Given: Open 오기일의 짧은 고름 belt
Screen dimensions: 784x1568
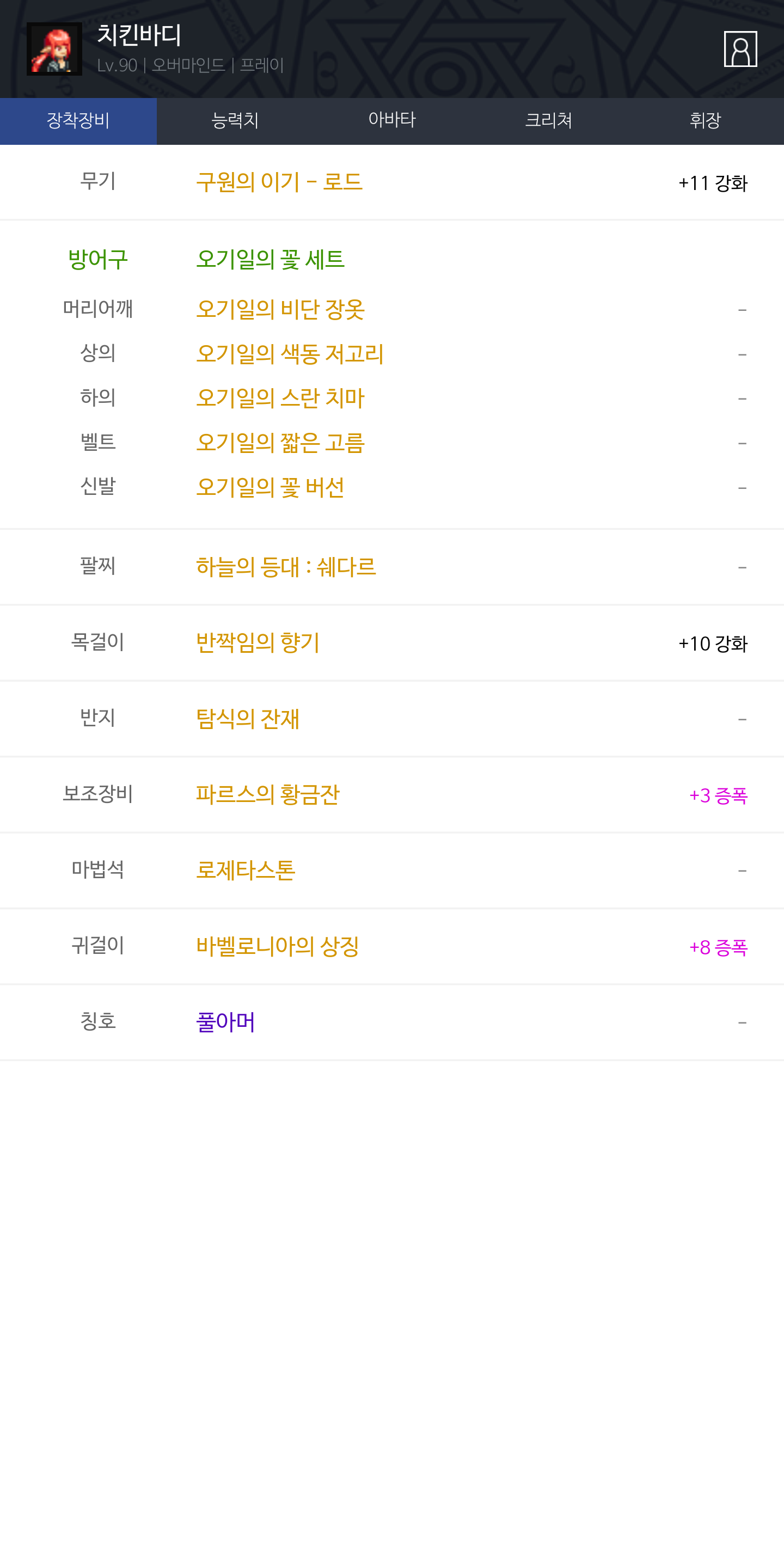Looking at the screenshot, I should coord(280,443).
